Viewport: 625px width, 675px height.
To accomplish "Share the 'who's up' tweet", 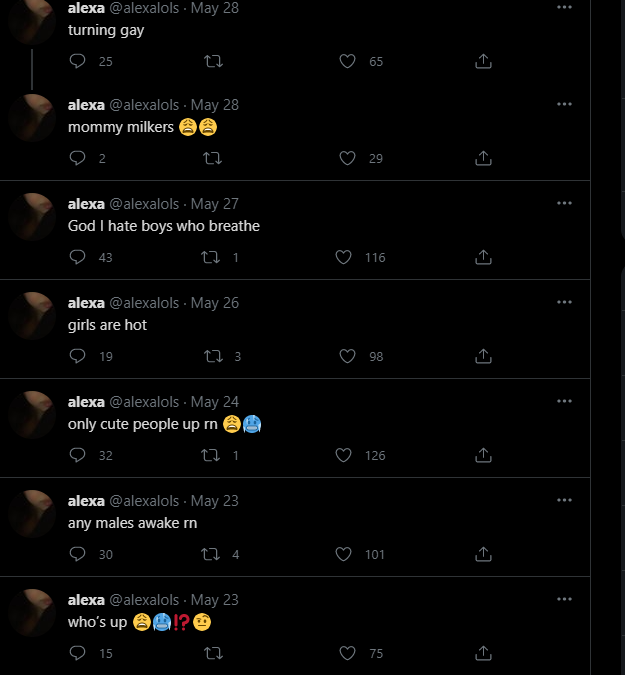I will point(483,653).
